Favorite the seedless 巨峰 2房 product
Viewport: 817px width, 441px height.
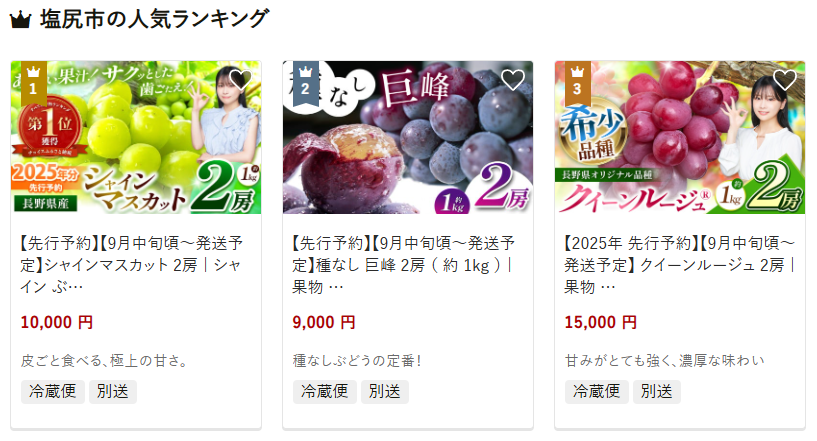click(x=512, y=80)
